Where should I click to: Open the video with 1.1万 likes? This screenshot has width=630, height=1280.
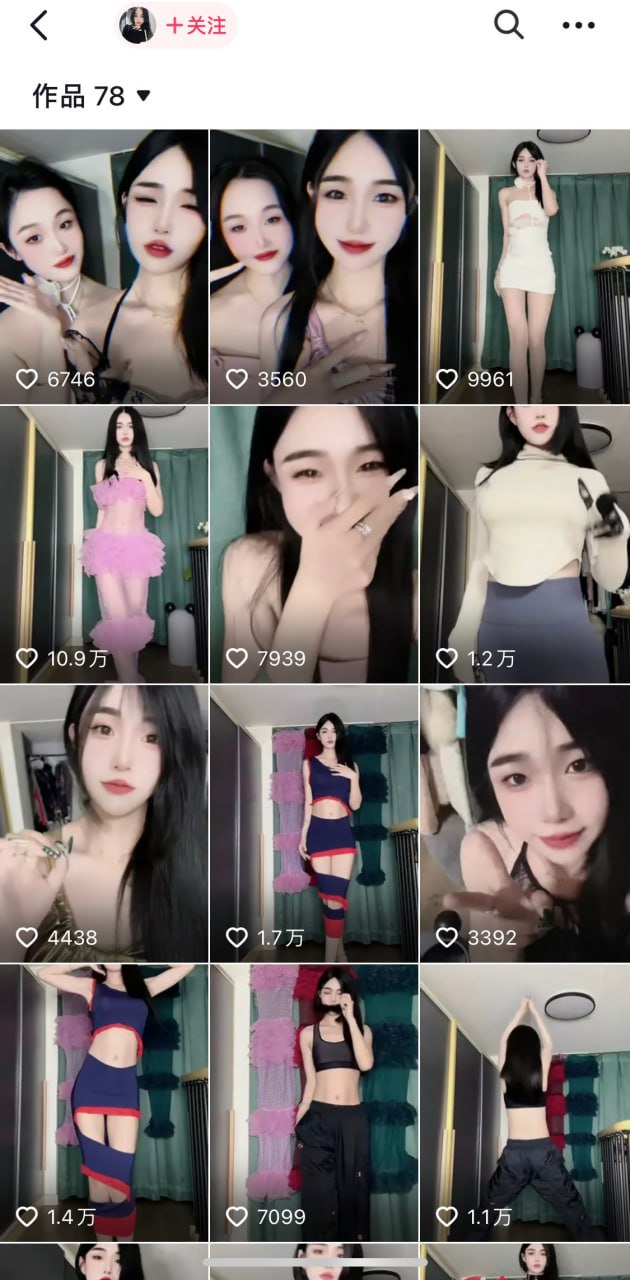click(525, 1102)
